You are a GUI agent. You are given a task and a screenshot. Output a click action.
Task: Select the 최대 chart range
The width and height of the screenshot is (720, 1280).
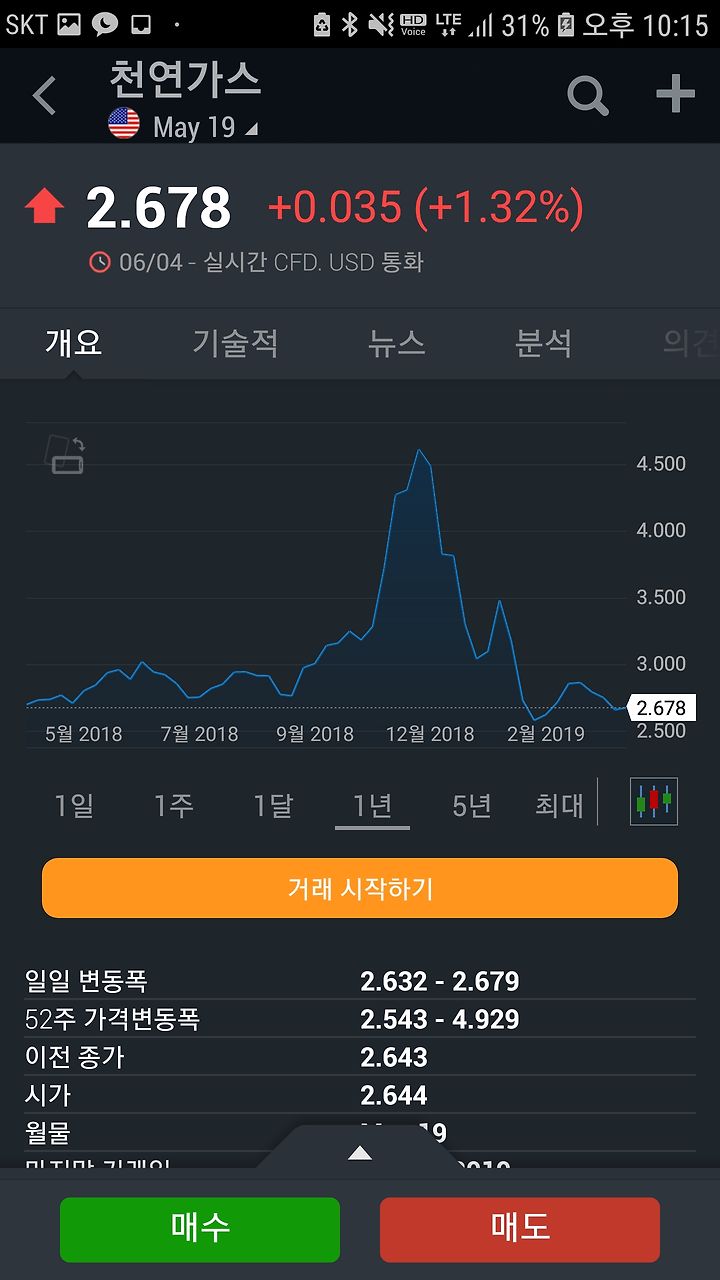[559, 805]
